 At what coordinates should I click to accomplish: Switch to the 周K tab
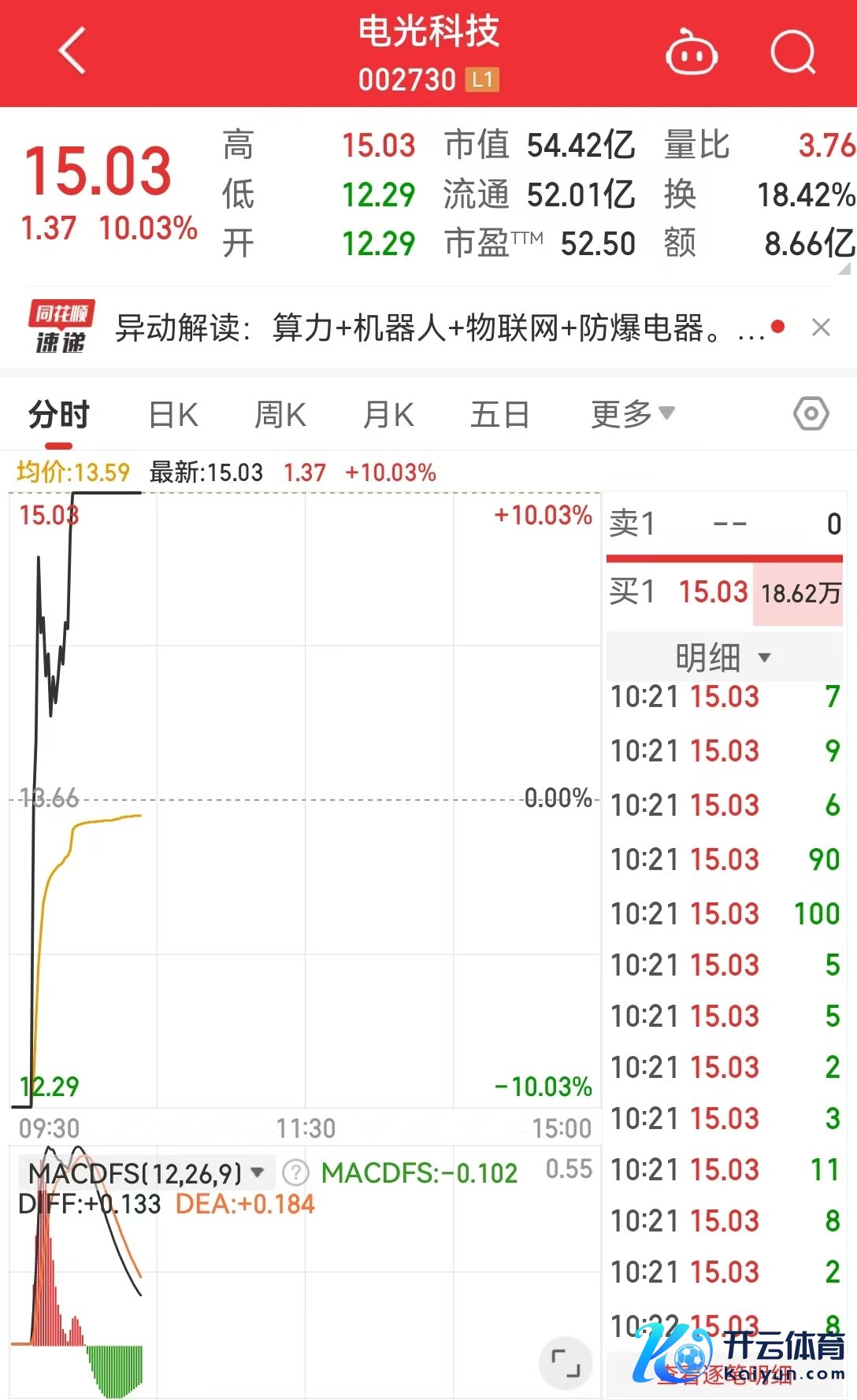pyautogui.click(x=280, y=414)
